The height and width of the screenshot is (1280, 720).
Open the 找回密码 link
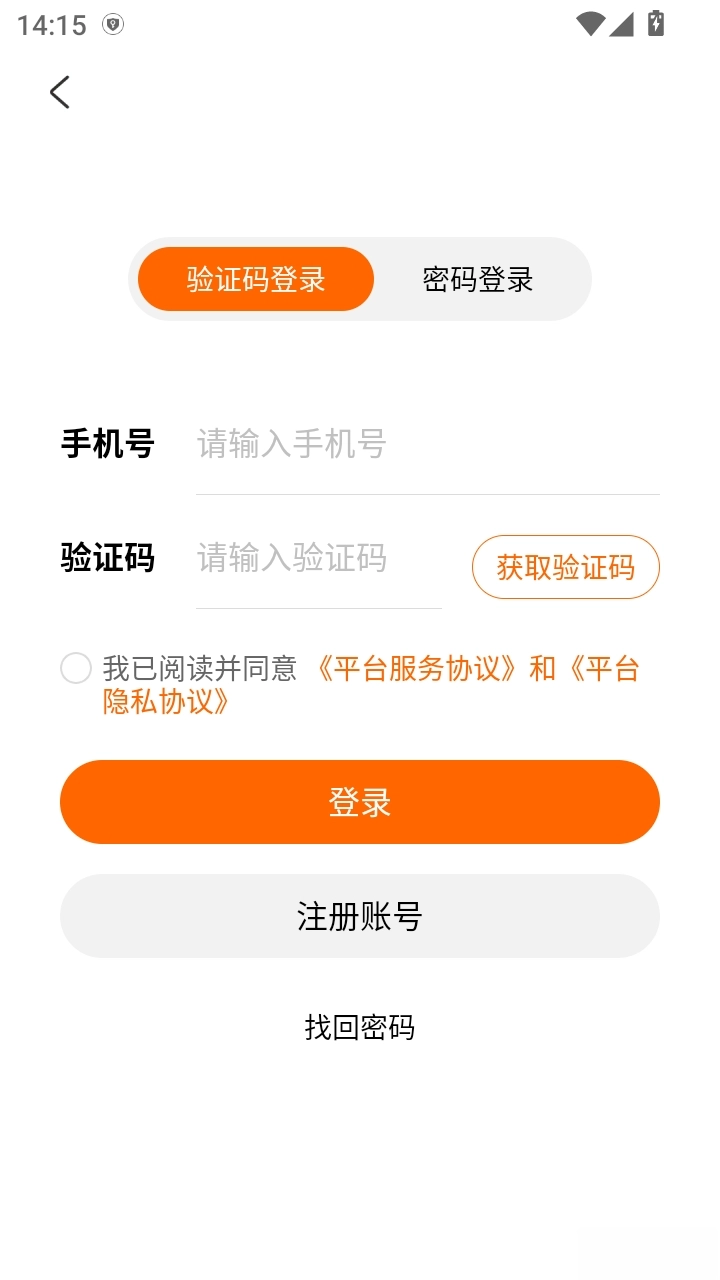[x=360, y=1027]
